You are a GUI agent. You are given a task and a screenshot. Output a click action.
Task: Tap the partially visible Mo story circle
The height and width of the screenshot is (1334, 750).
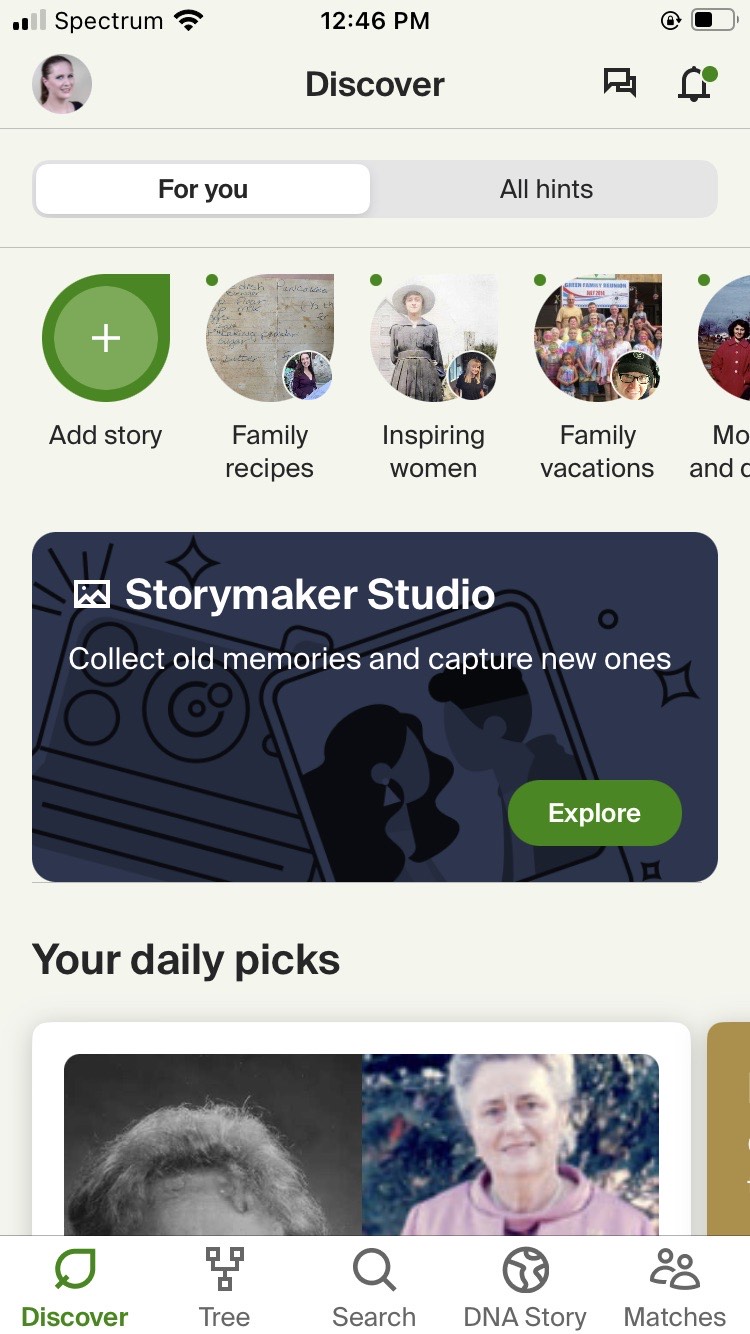tap(730, 338)
